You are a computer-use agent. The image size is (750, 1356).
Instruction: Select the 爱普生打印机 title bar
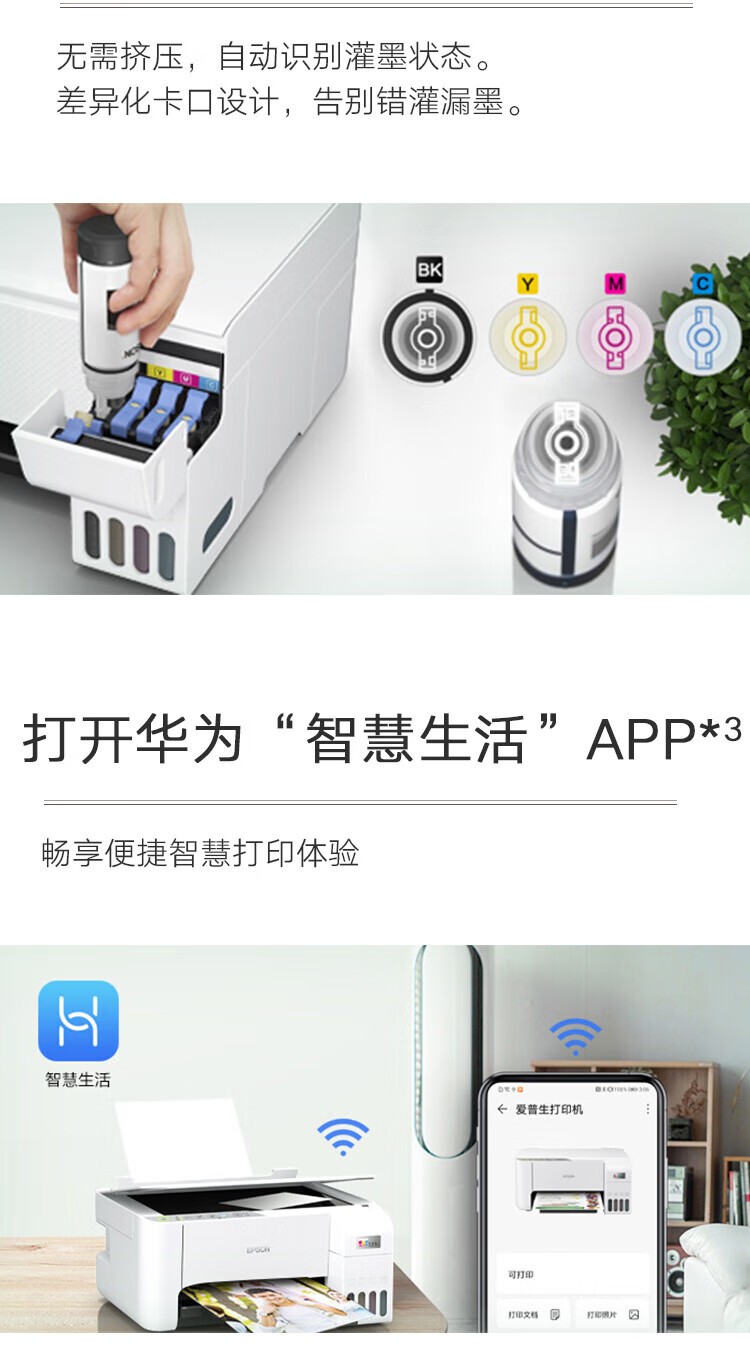pos(548,1108)
